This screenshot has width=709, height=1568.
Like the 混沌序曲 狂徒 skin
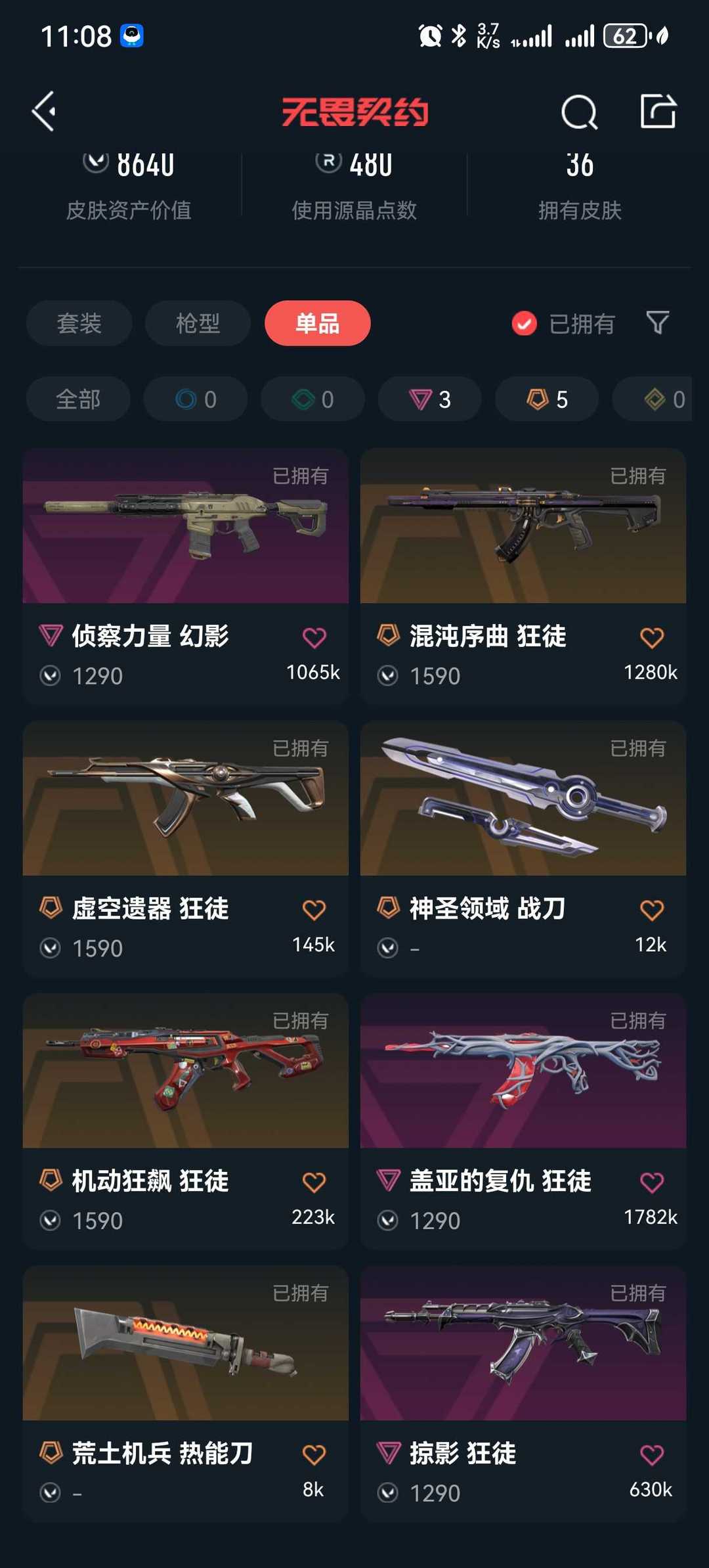[x=652, y=637]
